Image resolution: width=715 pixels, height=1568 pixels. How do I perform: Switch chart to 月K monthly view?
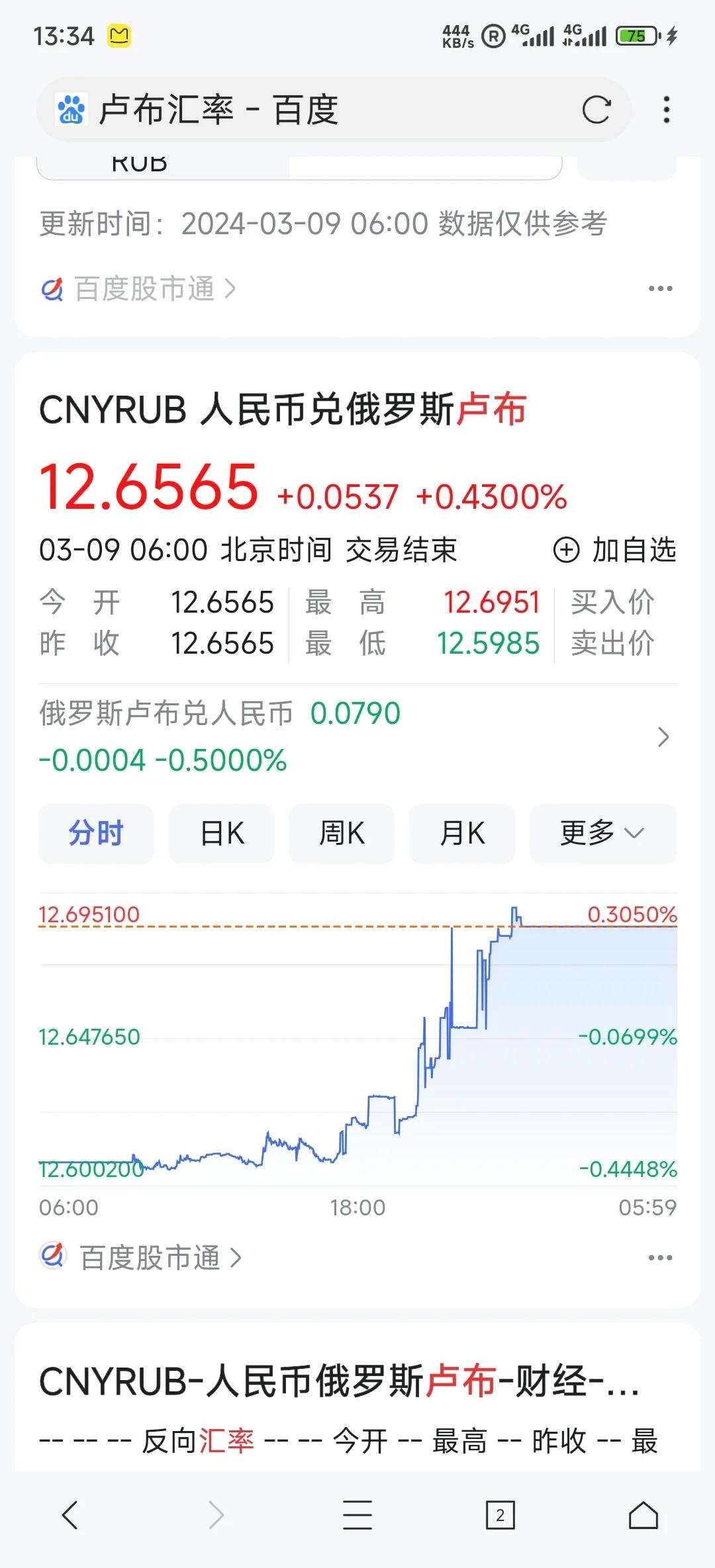pyautogui.click(x=462, y=834)
